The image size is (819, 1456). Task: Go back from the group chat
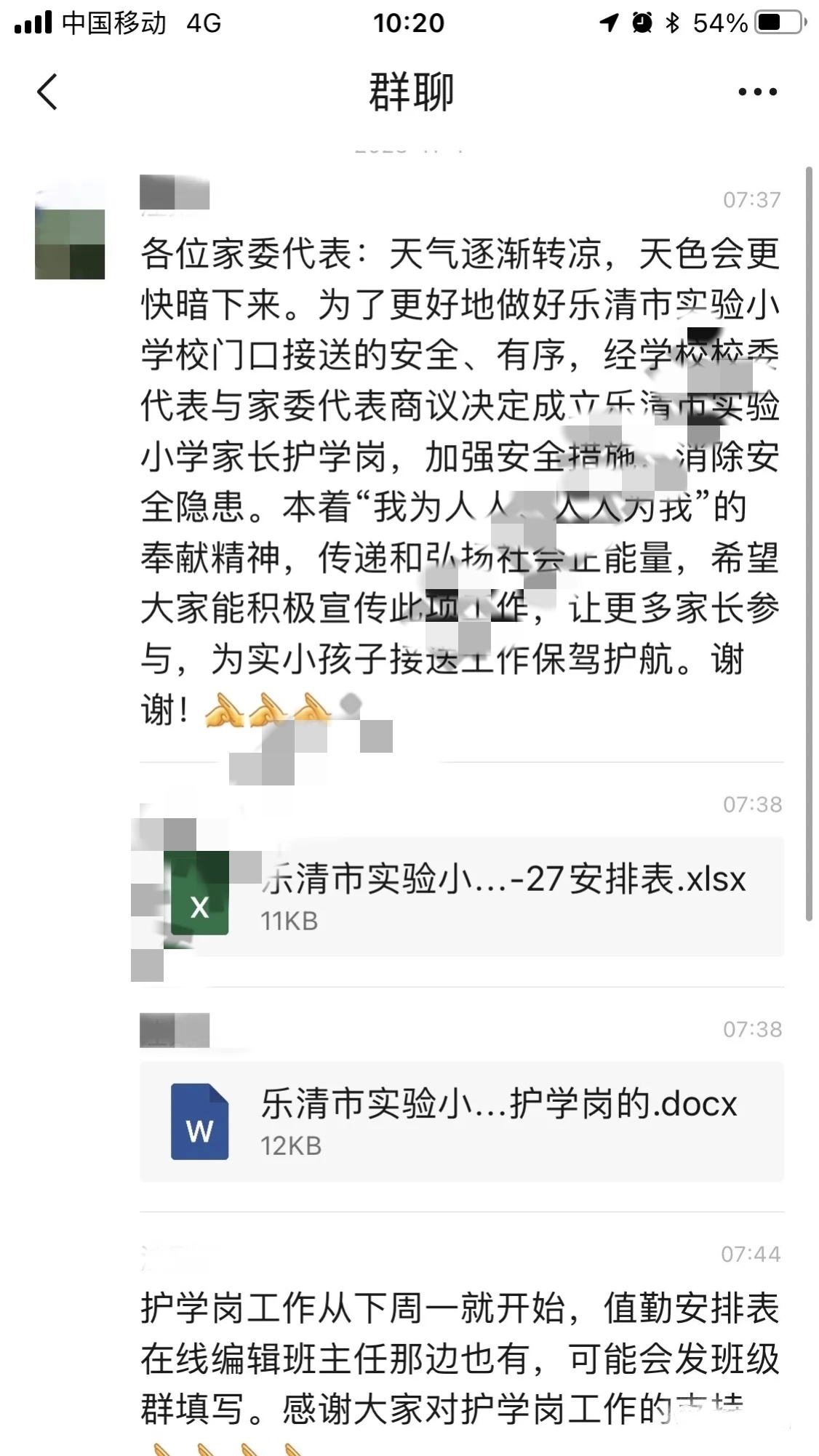47,92
